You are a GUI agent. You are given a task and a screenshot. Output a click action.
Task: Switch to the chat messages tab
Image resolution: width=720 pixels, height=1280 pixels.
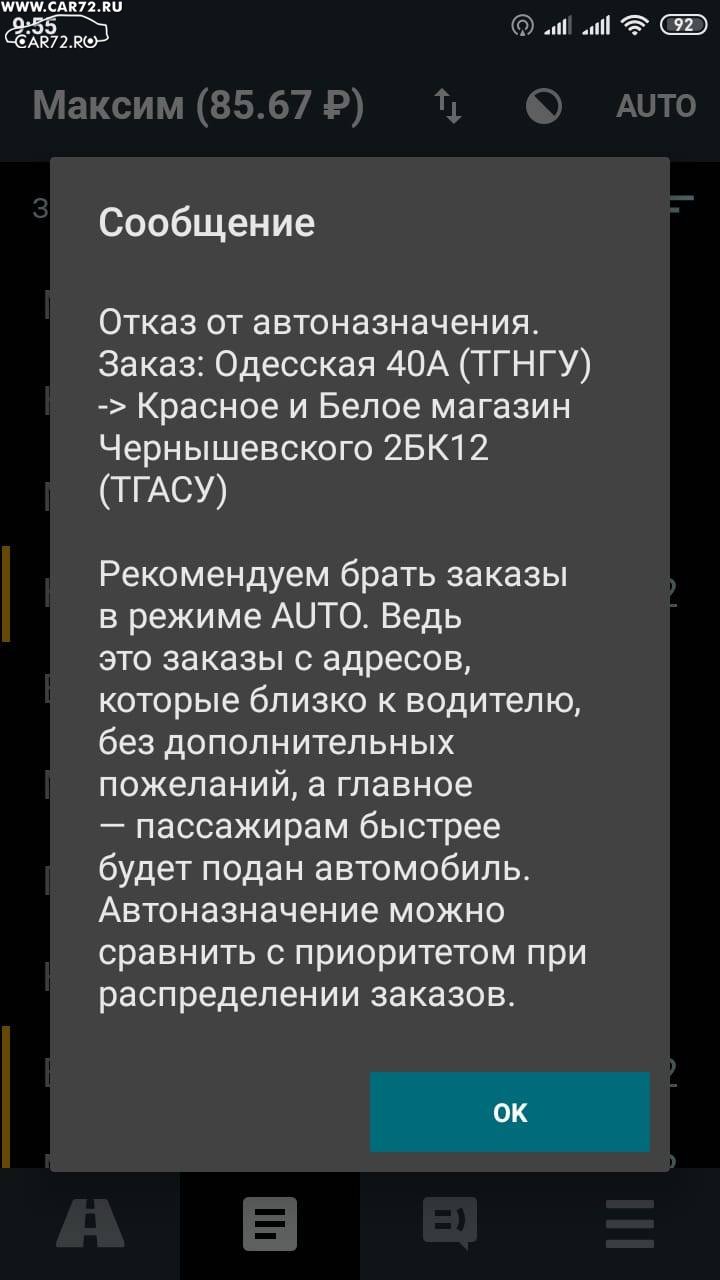pos(450,1224)
